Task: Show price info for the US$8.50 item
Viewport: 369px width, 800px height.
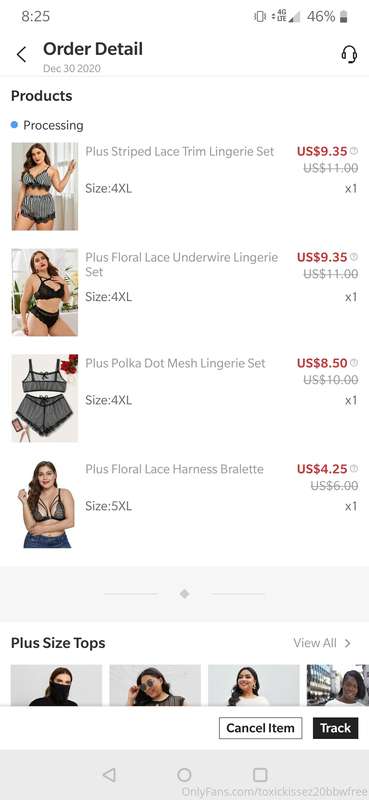Action: pos(354,363)
